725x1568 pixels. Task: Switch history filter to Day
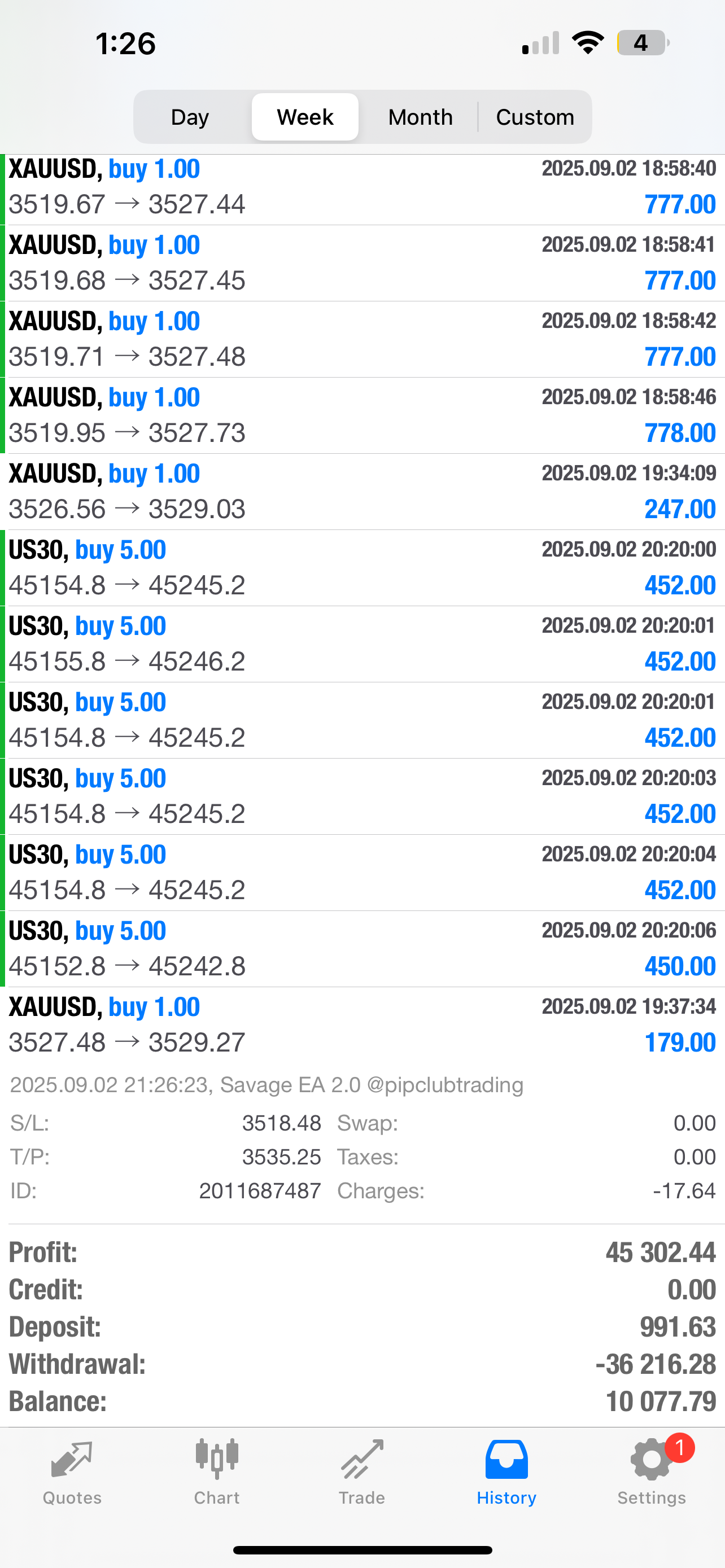point(189,116)
